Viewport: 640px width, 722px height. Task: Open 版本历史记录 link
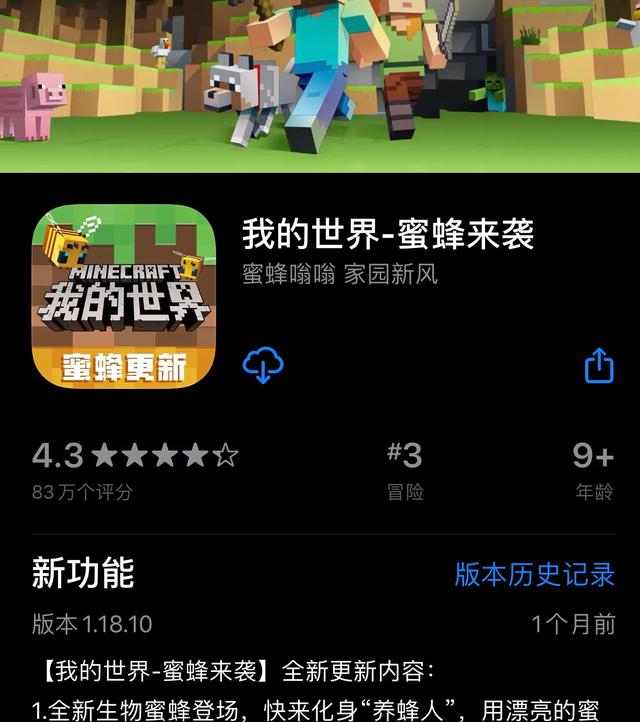click(x=534, y=574)
